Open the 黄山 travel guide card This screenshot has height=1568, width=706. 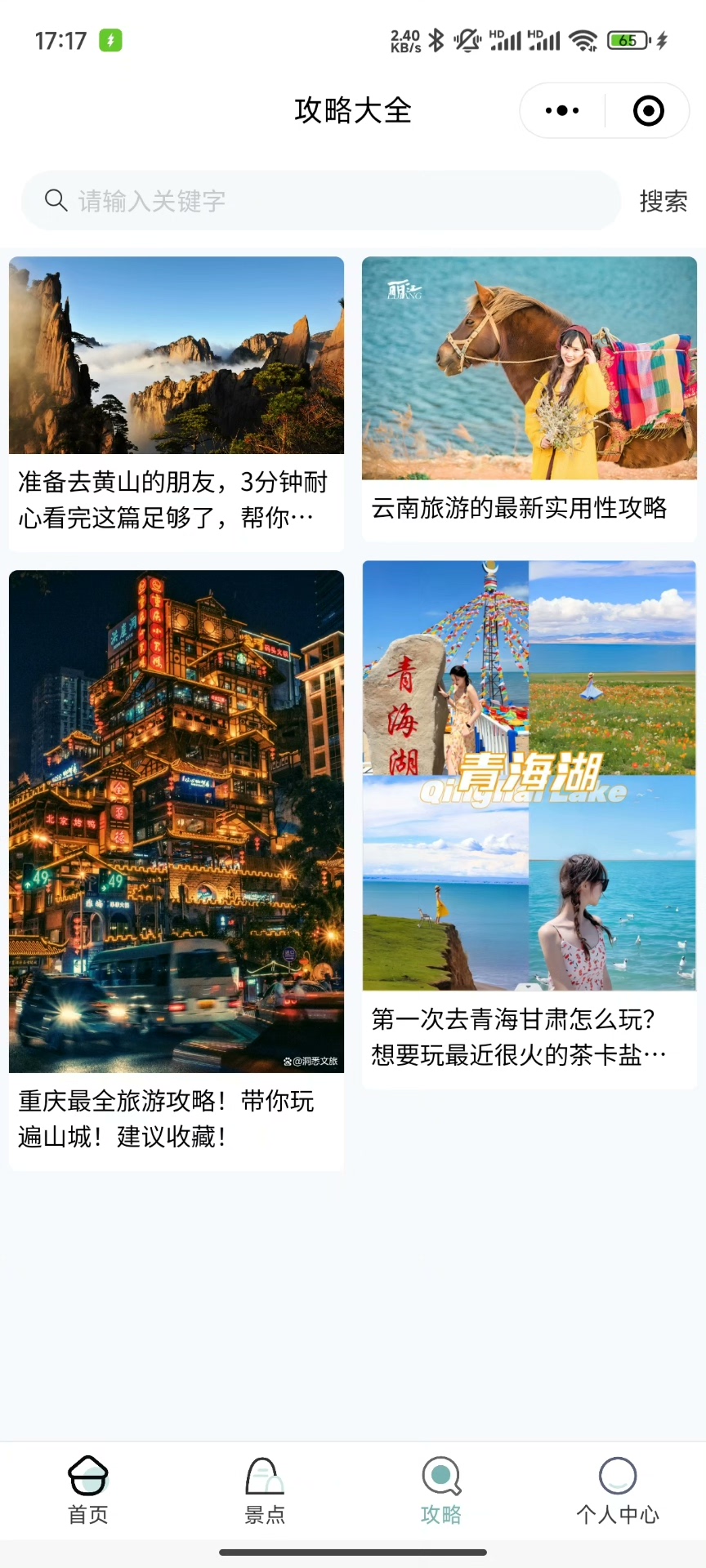click(176, 403)
